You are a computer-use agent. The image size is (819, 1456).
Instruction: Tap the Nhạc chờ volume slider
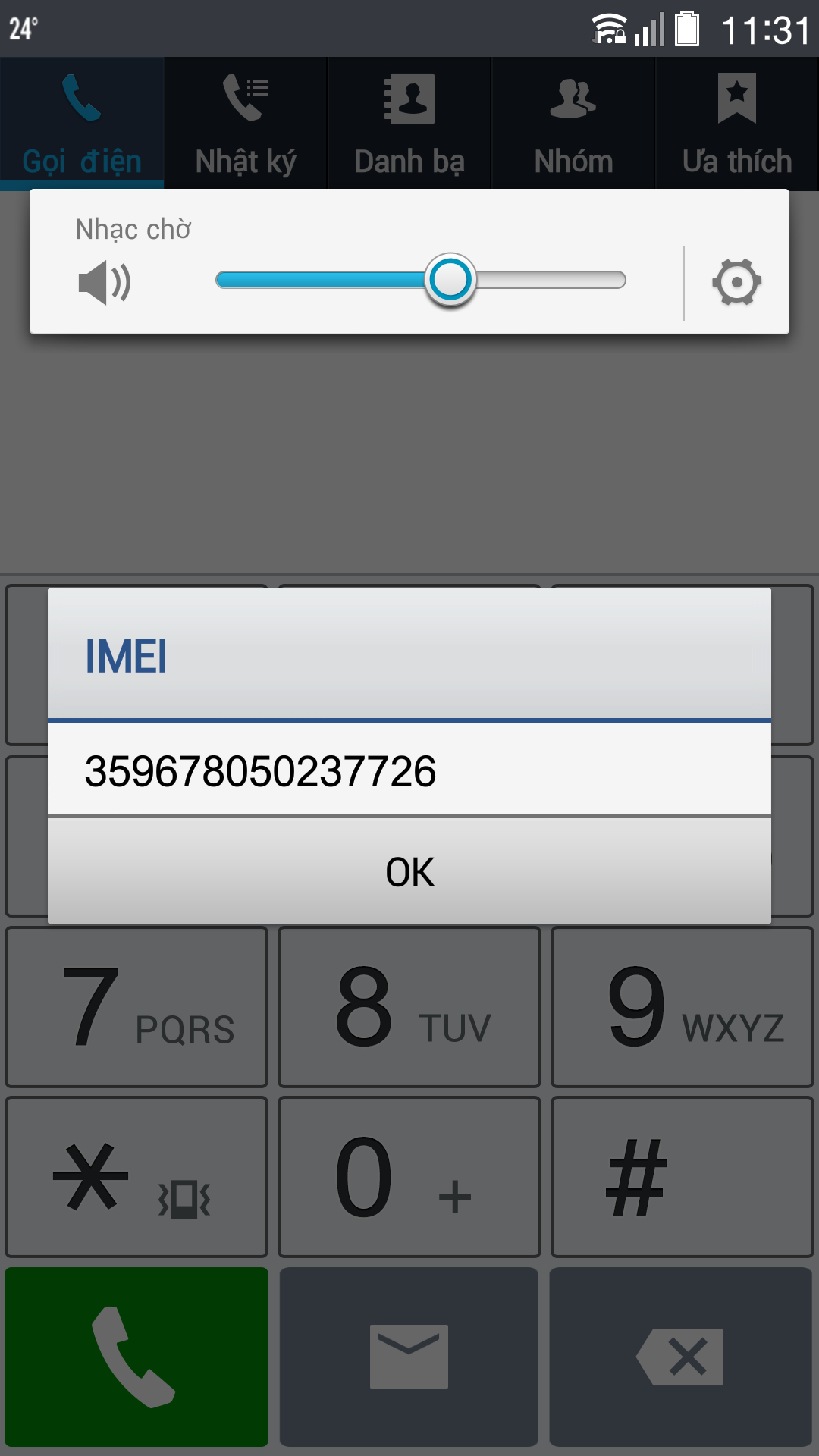[421, 281]
